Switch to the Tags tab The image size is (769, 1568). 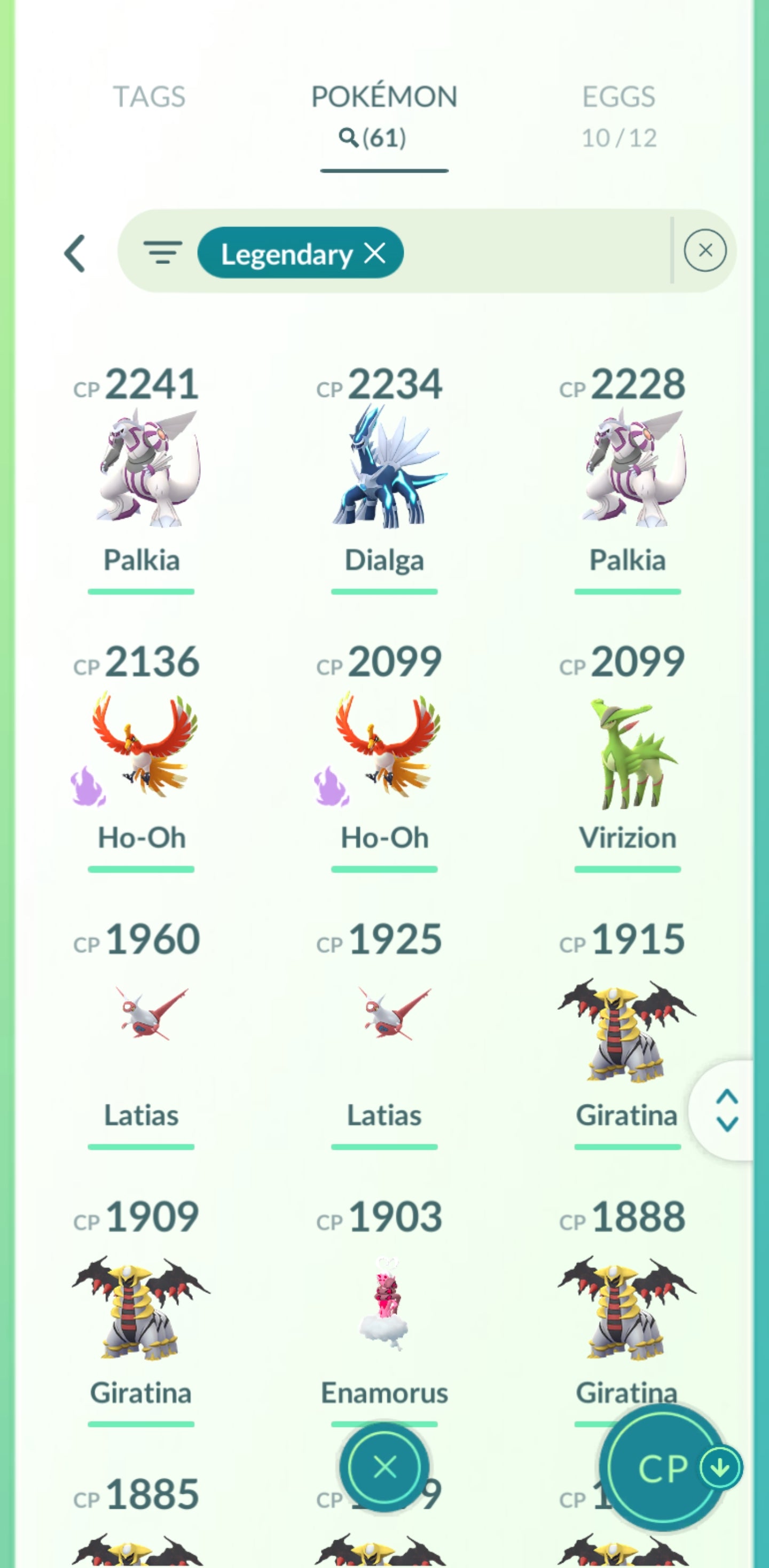click(x=149, y=97)
